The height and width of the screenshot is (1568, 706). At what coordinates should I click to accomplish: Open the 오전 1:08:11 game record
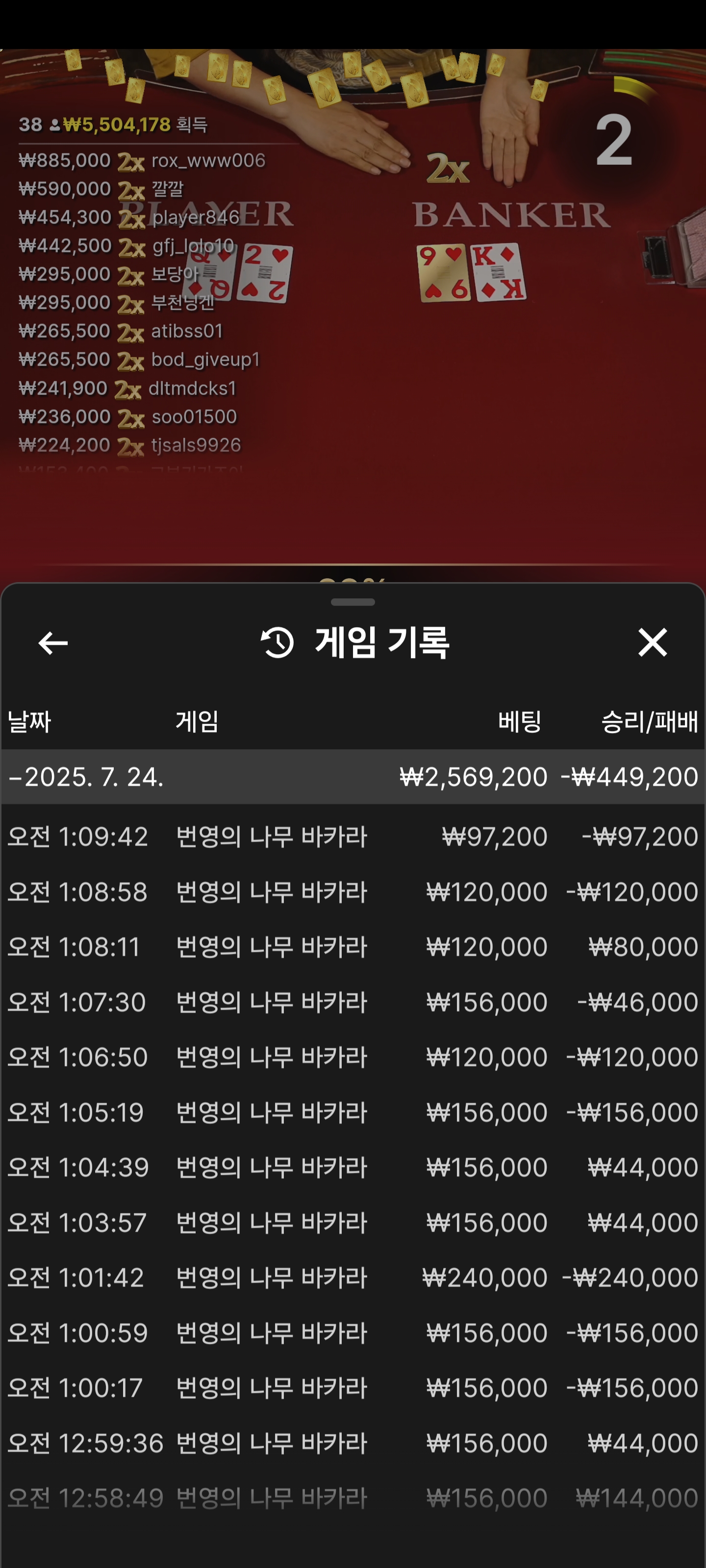pyautogui.click(x=353, y=947)
